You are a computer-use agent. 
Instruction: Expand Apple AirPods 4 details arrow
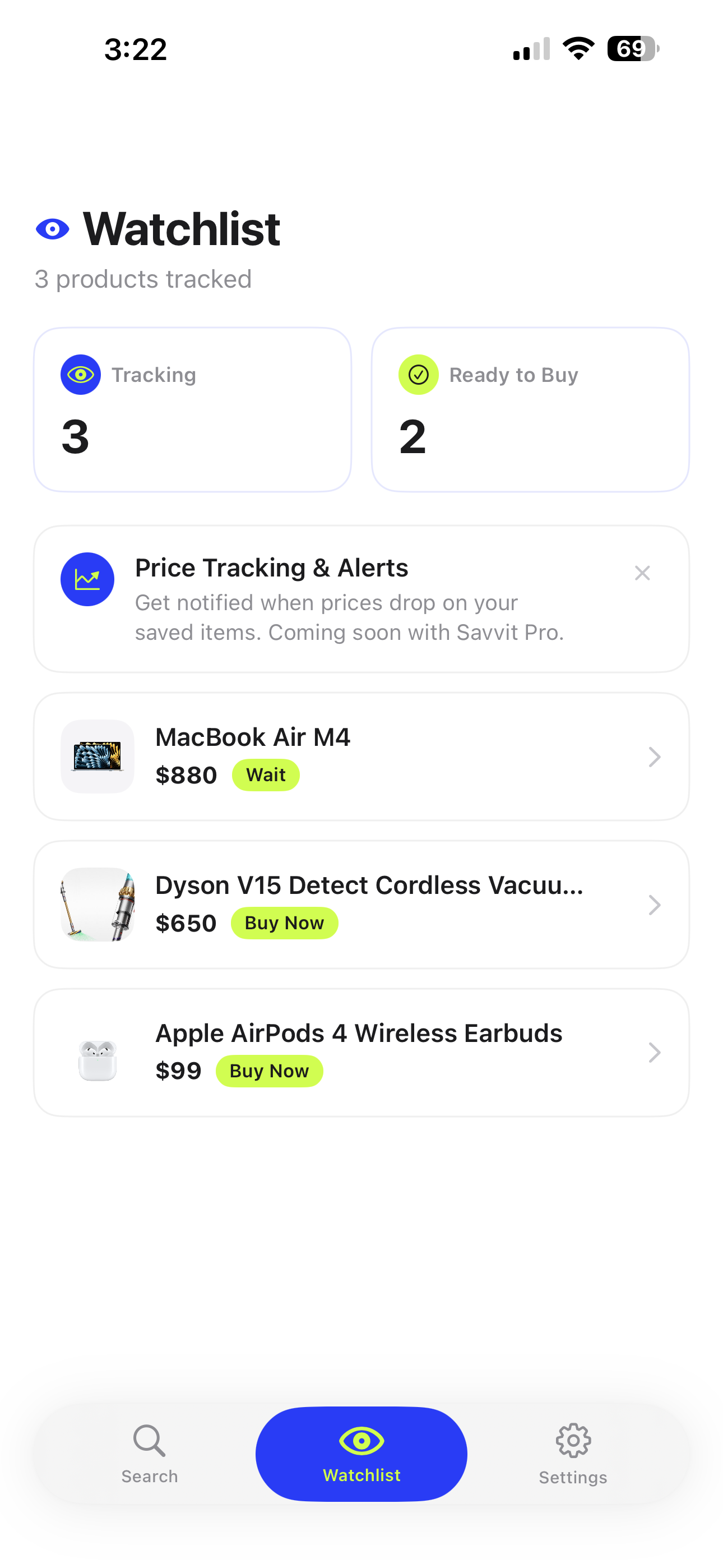click(x=654, y=1053)
